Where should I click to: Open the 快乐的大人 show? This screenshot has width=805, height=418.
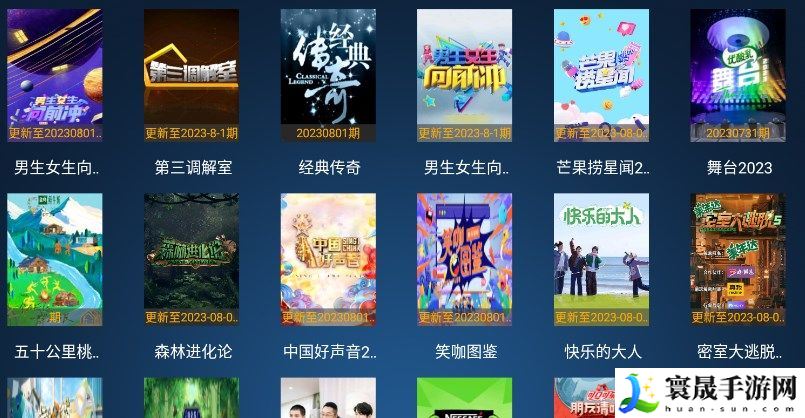coord(601,260)
